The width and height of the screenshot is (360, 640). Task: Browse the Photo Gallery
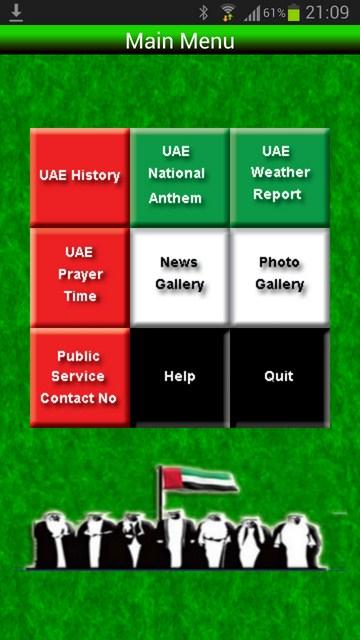click(x=280, y=277)
